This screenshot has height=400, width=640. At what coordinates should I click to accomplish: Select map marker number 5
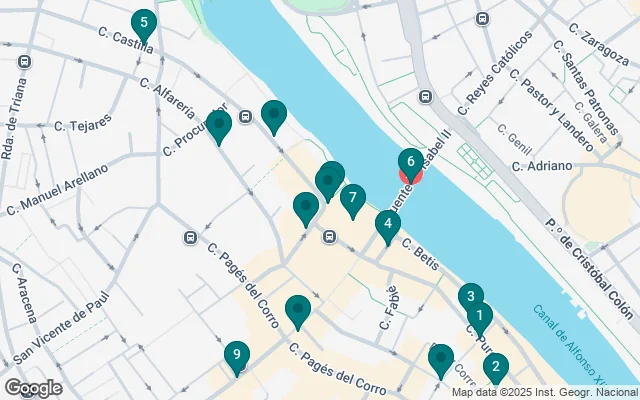[143, 23]
